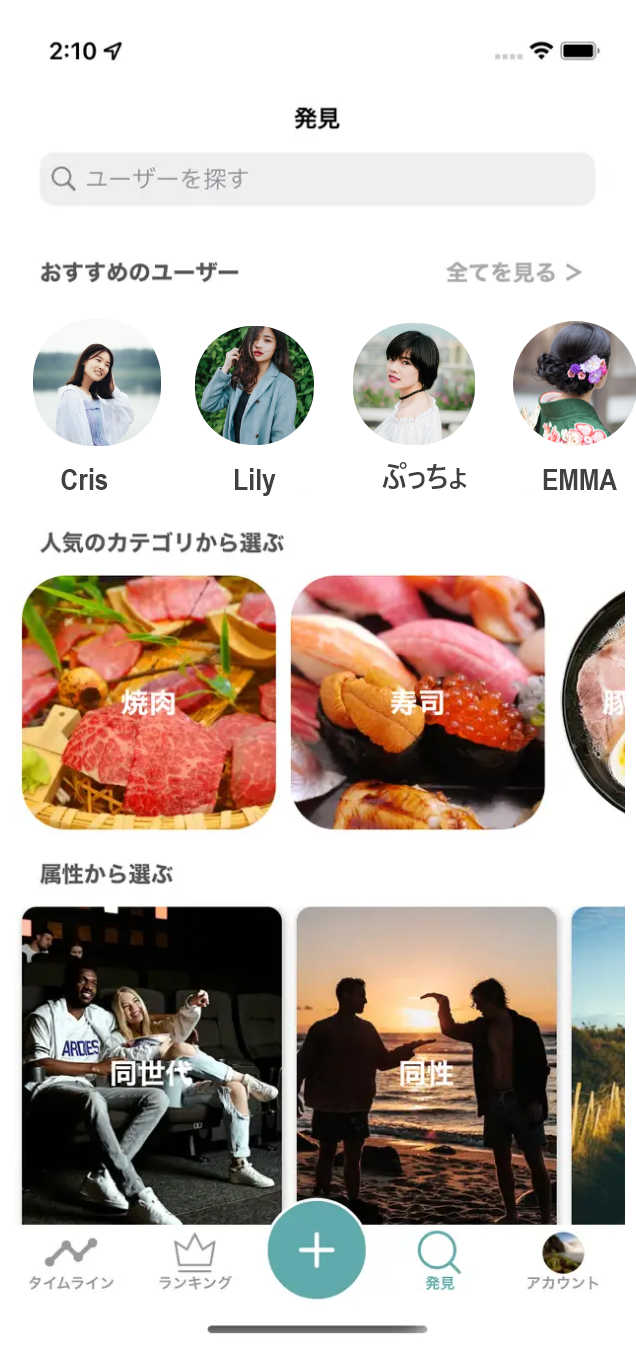Tap the 発見 tab
636x1345 pixels.
click(439, 1263)
